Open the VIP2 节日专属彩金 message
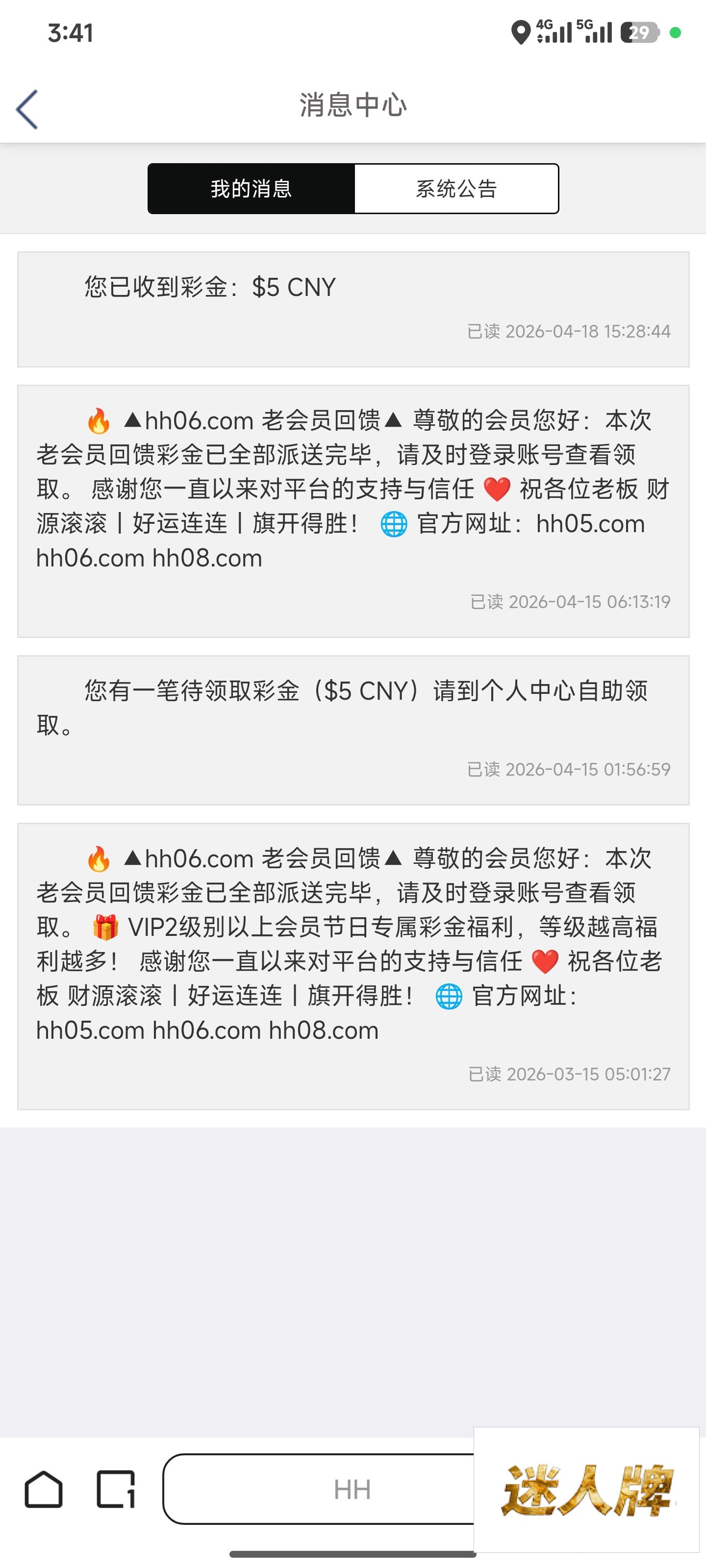706x1568 pixels. pyautogui.click(x=353, y=965)
